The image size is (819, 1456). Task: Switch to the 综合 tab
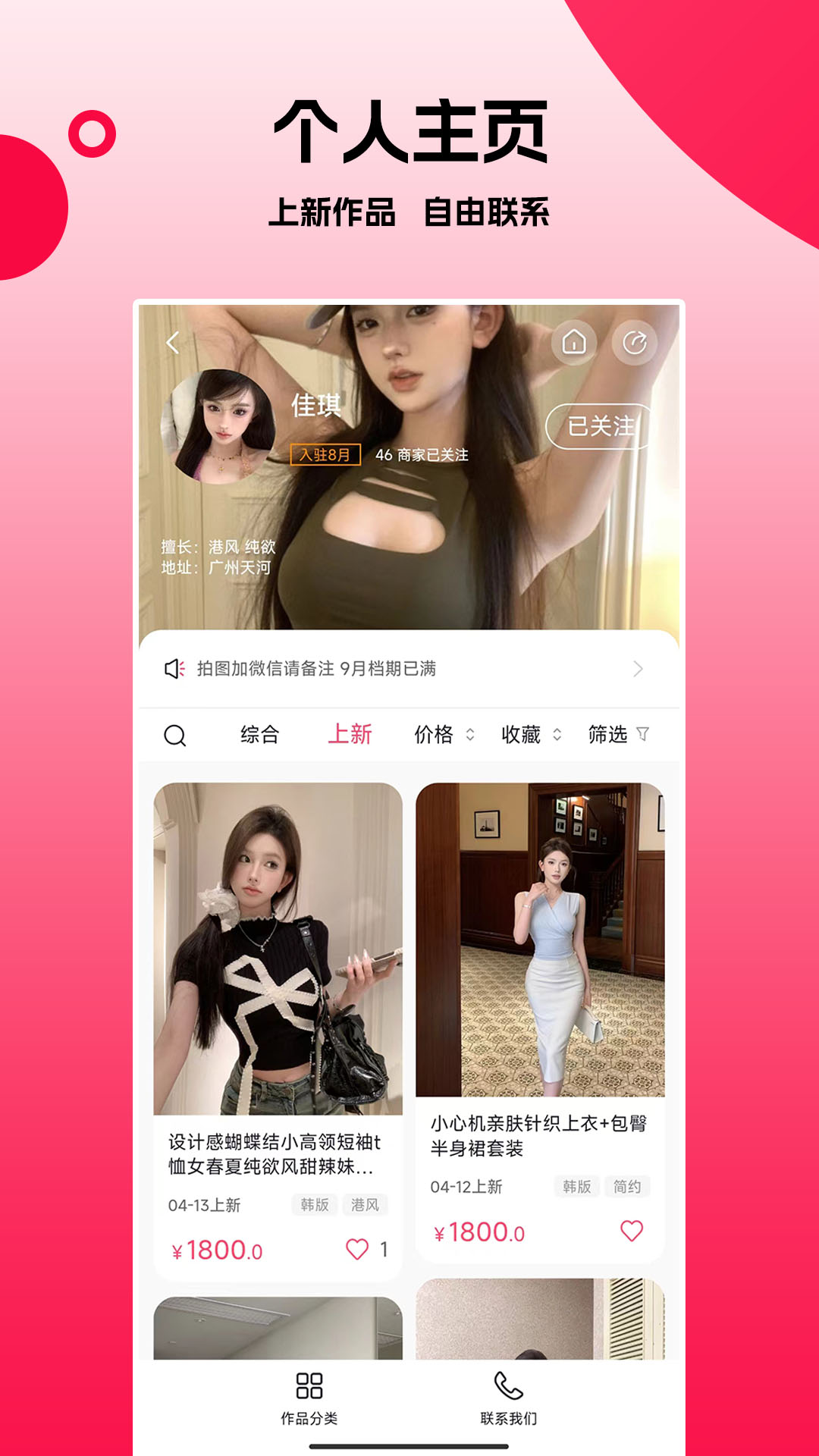click(x=260, y=734)
